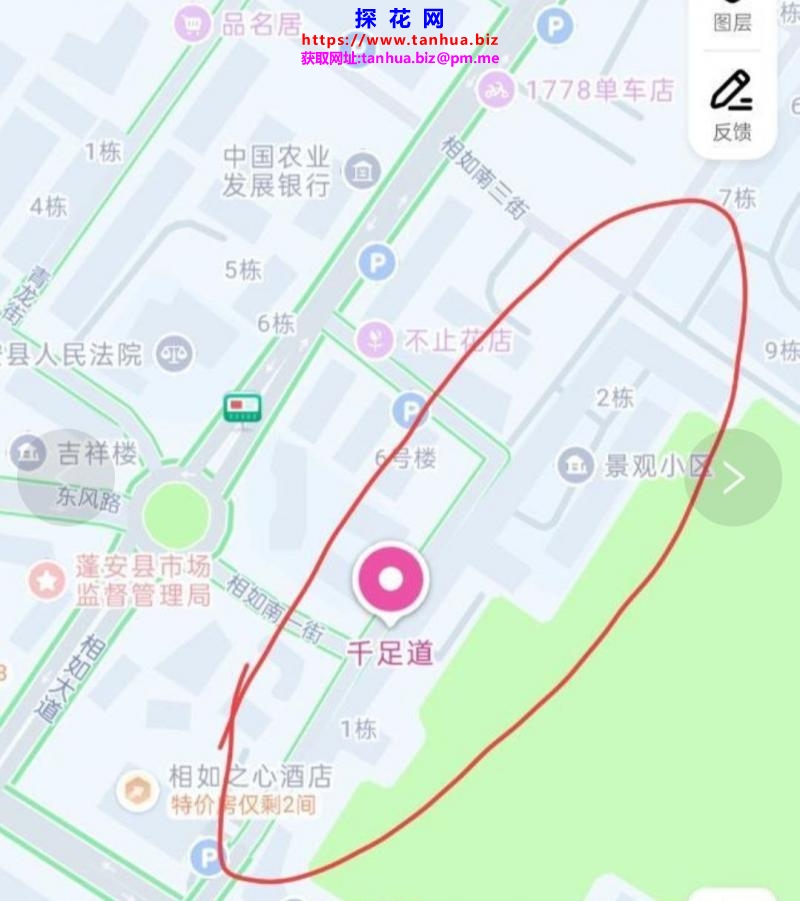Open the 品名居 shop marker
This screenshot has height=901, width=800.
(x=192, y=23)
